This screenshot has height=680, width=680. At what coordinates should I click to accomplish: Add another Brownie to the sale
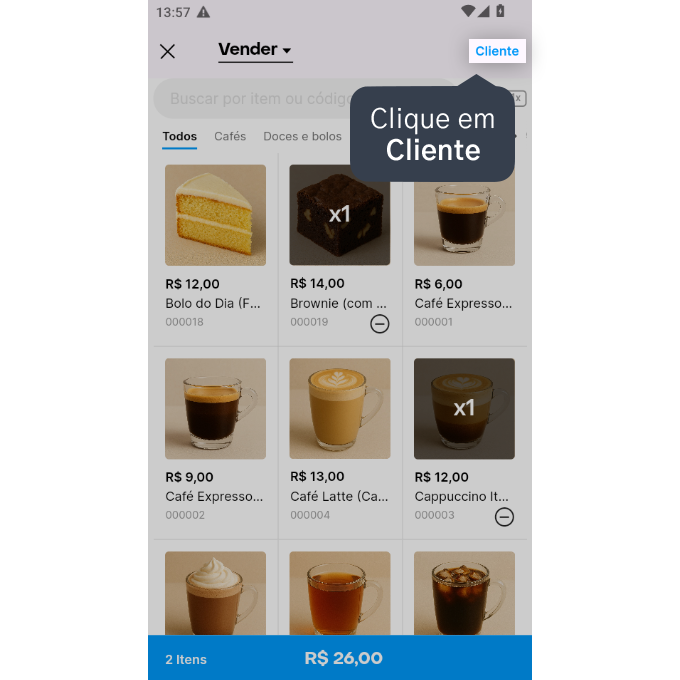pos(340,215)
